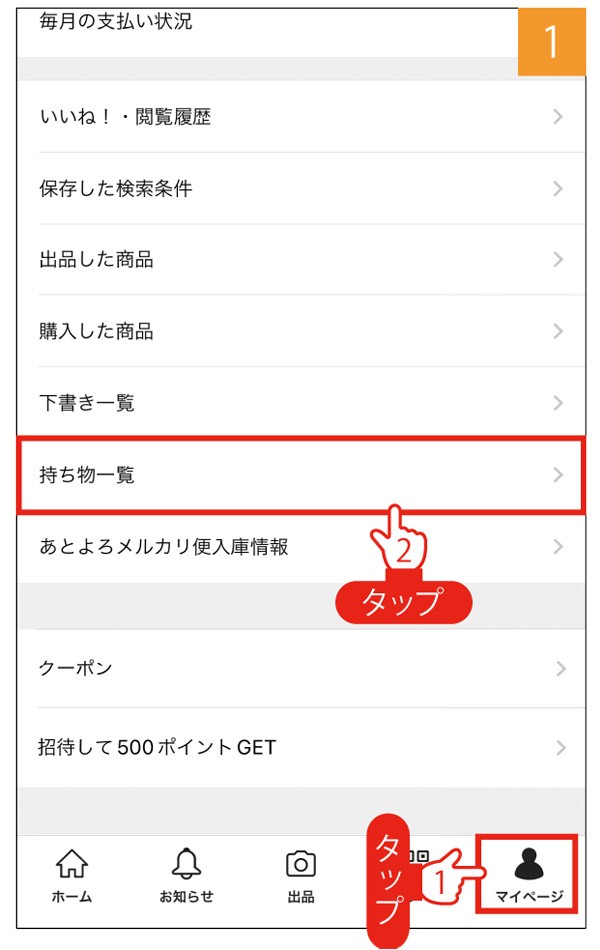Open あとよろメルカリ便入庫情報
Image resolution: width=600 pixels, height=950 pixels.
(300, 547)
